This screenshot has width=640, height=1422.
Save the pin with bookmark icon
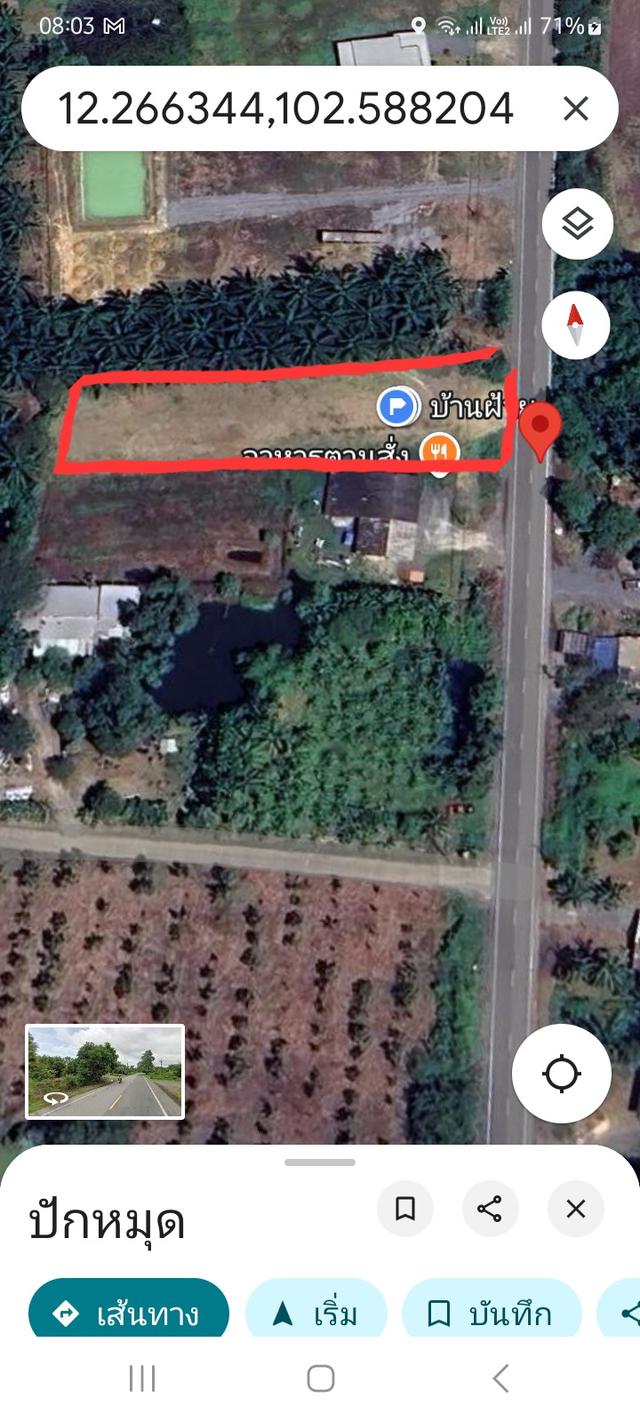click(x=405, y=1209)
